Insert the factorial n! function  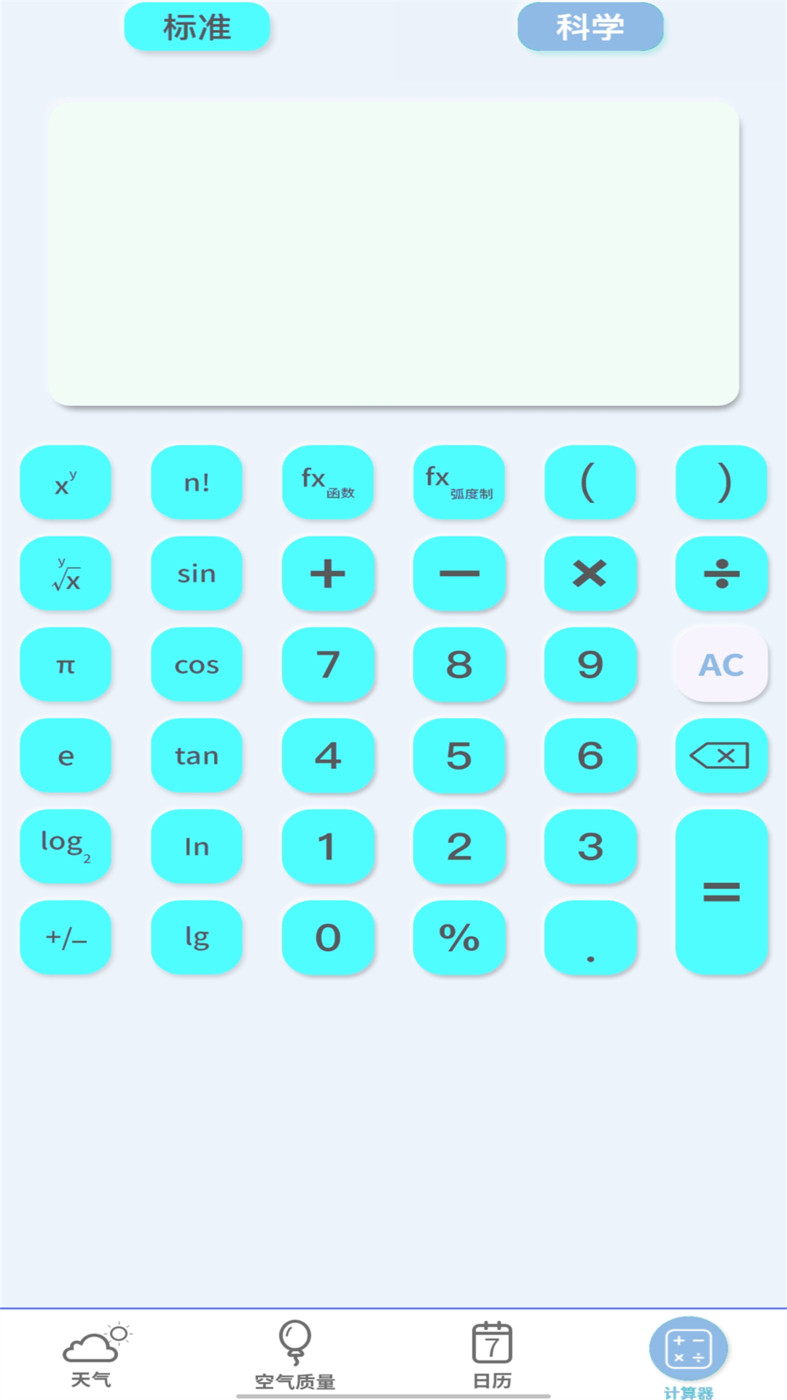point(196,483)
